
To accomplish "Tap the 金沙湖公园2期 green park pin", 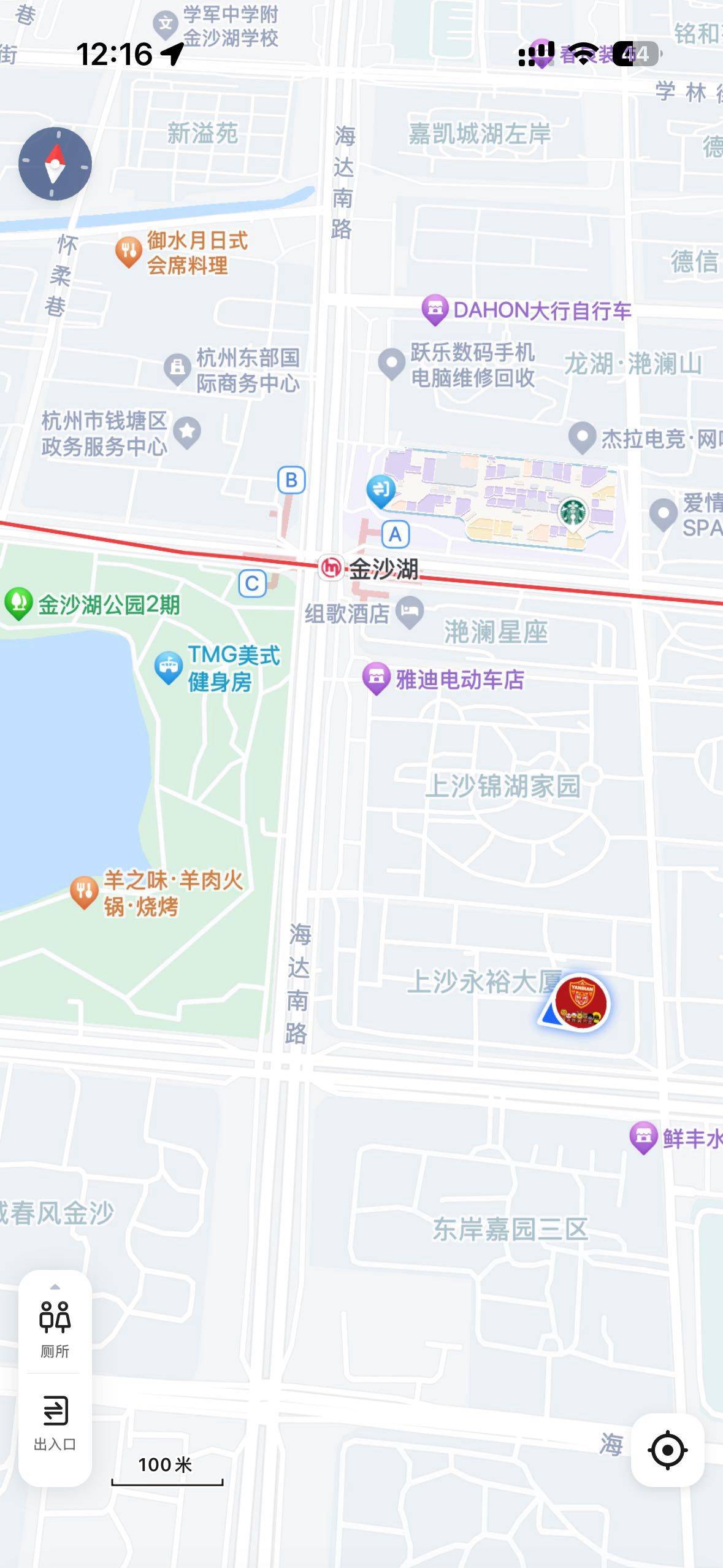I will [18, 603].
